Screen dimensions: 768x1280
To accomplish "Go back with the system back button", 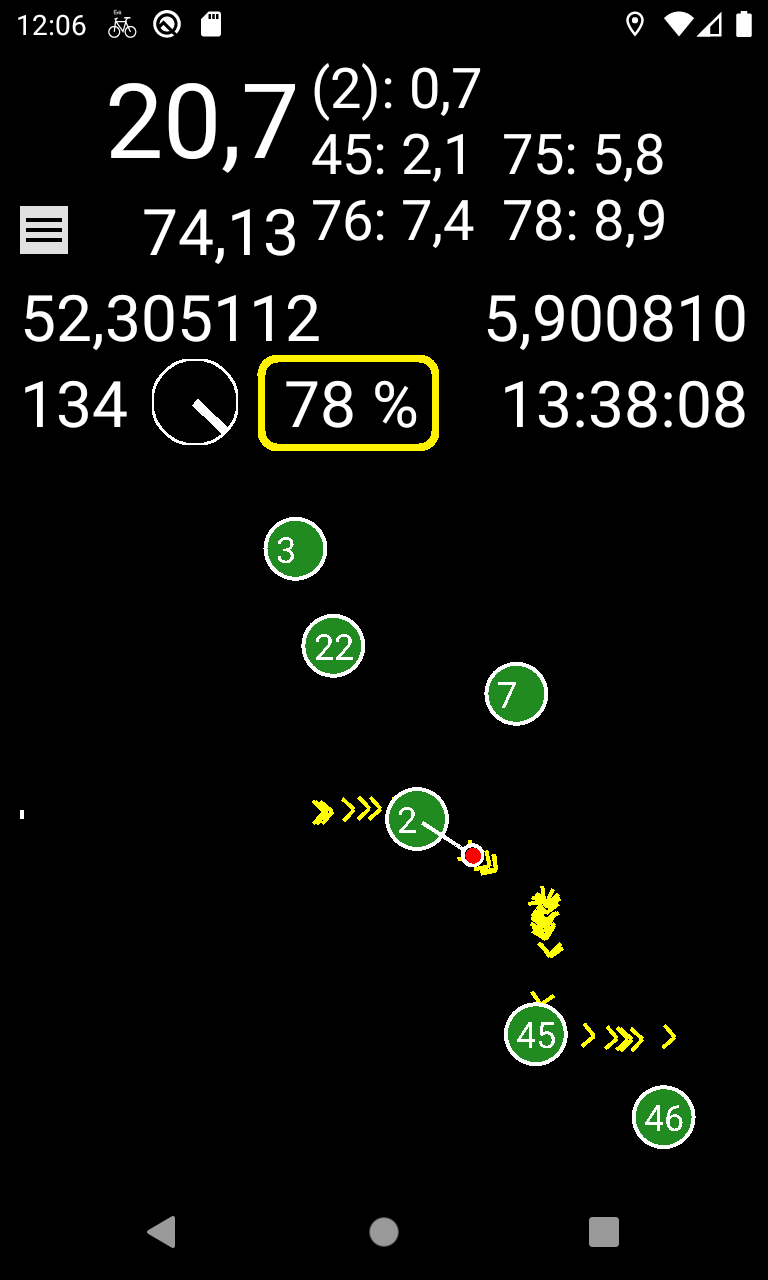I will tap(162, 1232).
